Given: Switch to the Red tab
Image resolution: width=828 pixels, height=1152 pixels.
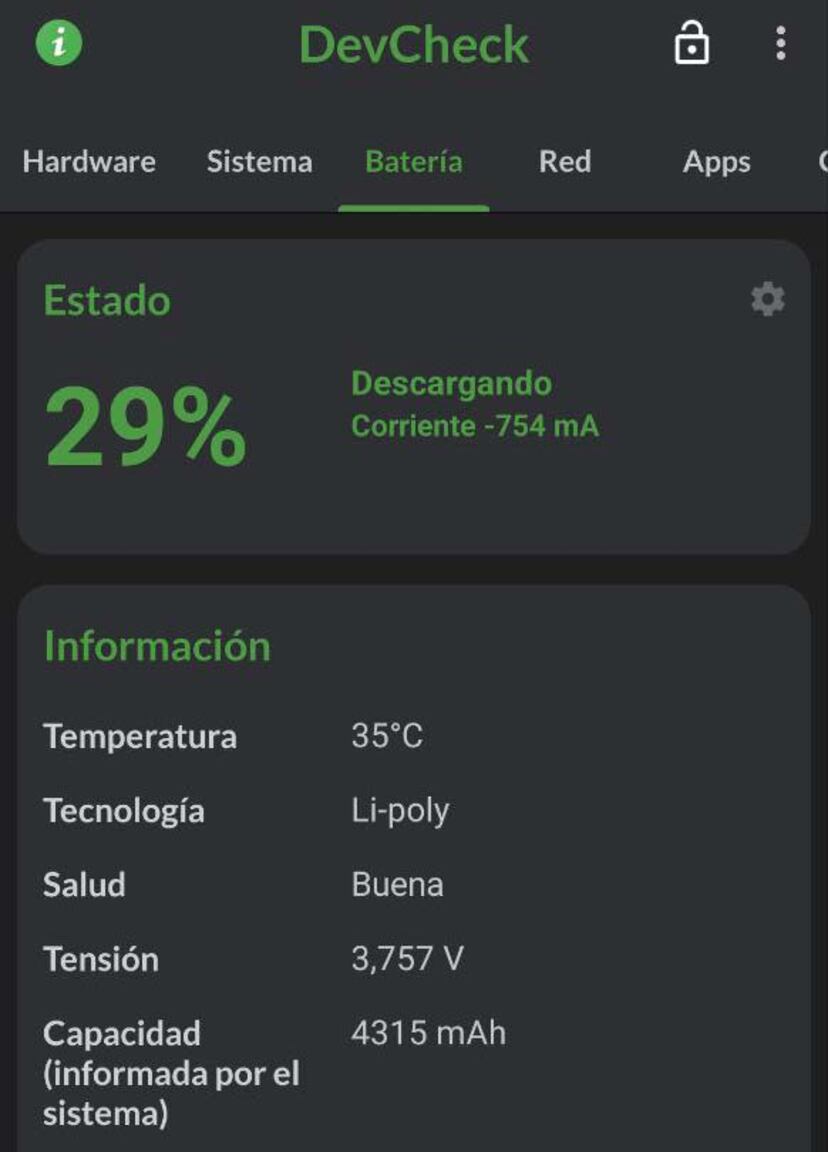Looking at the screenshot, I should pyautogui.click(x=565, y=162).
